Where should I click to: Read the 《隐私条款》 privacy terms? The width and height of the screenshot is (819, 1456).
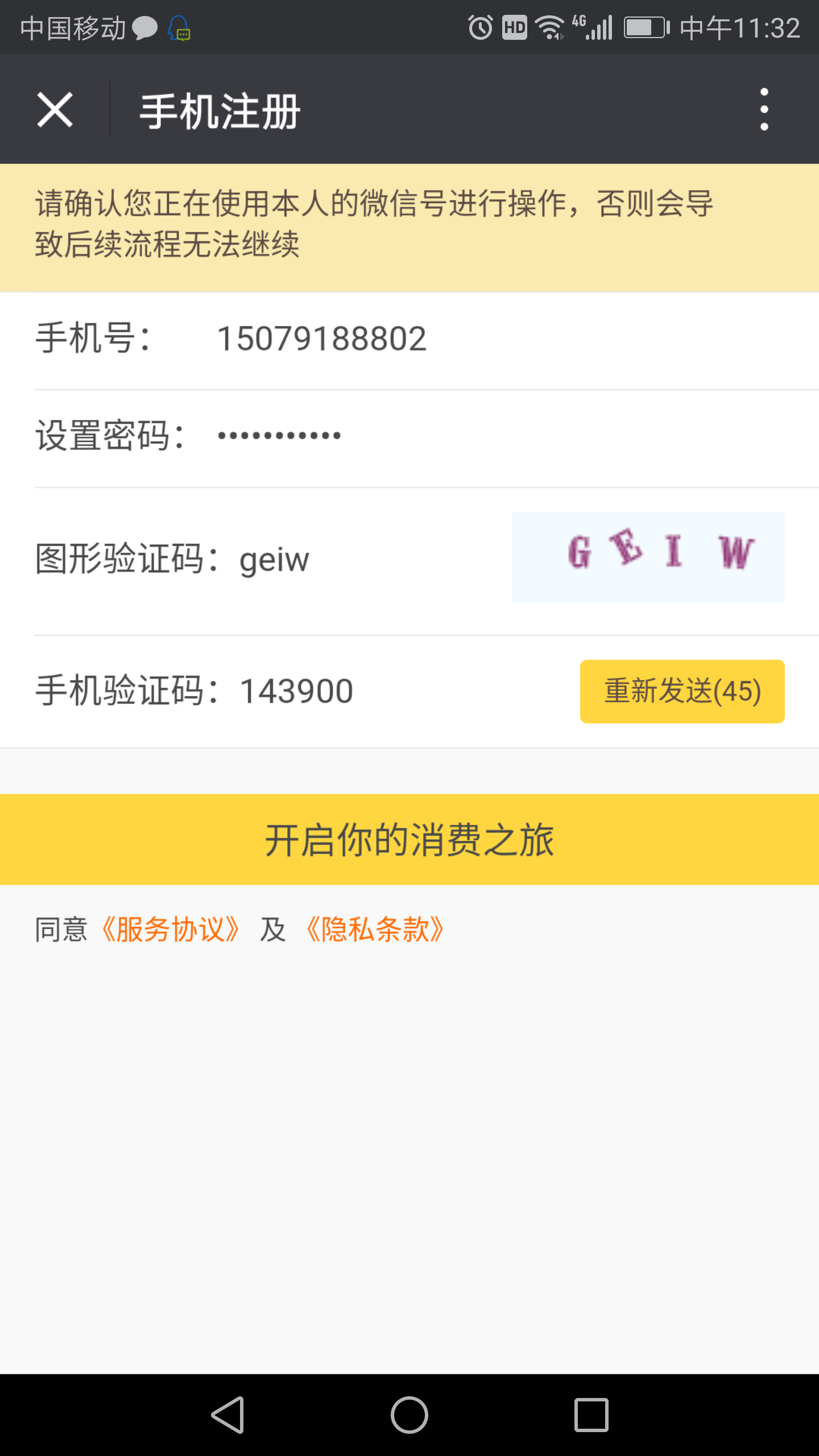pyautogui.click(x=375, y=929)
